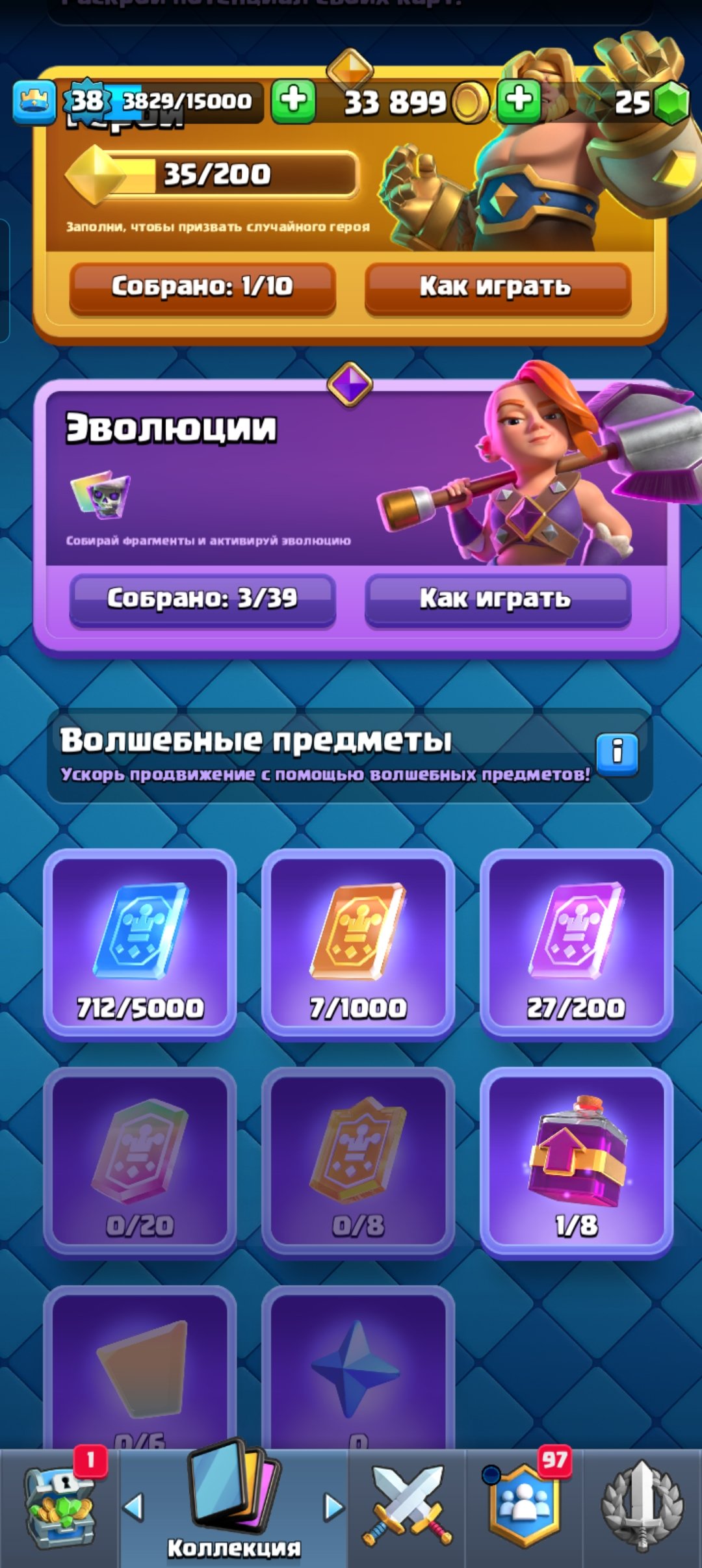Select the champion wild card 0/8
Viewport: 702px width, 1568px height.
357,1162
